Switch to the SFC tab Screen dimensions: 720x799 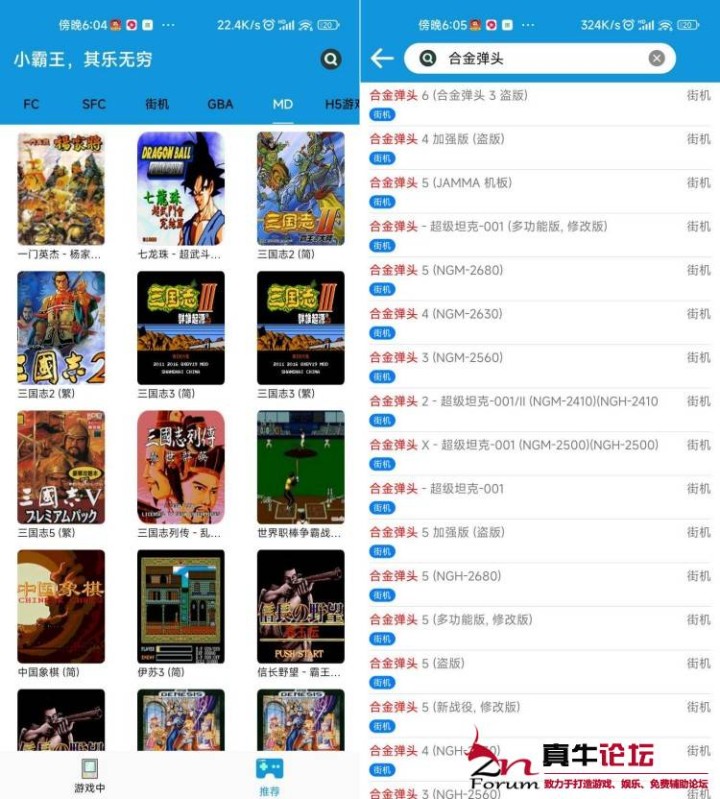pos(94,104)
